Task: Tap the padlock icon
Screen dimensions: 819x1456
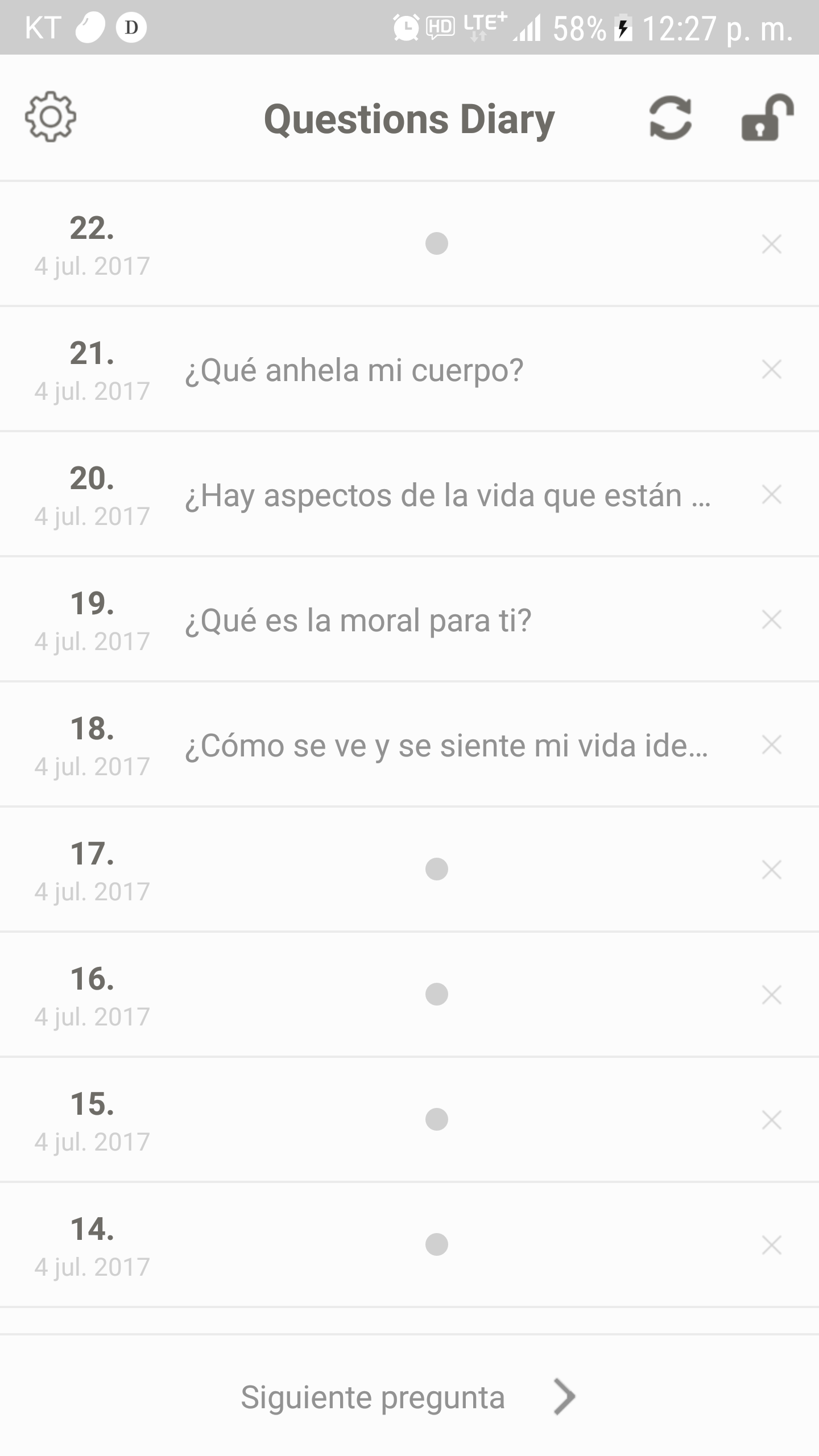Action: 768,117
